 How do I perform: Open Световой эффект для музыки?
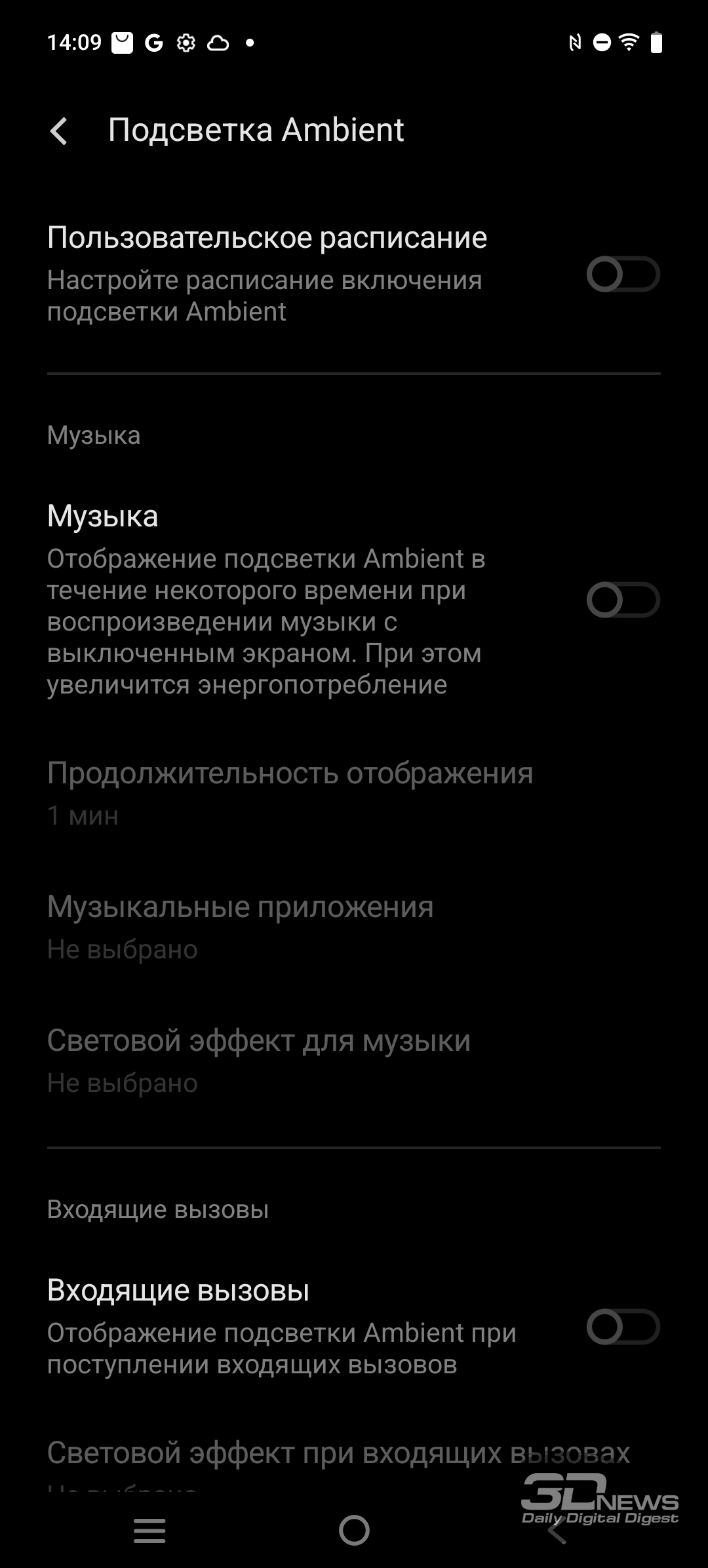point(354,1062)
